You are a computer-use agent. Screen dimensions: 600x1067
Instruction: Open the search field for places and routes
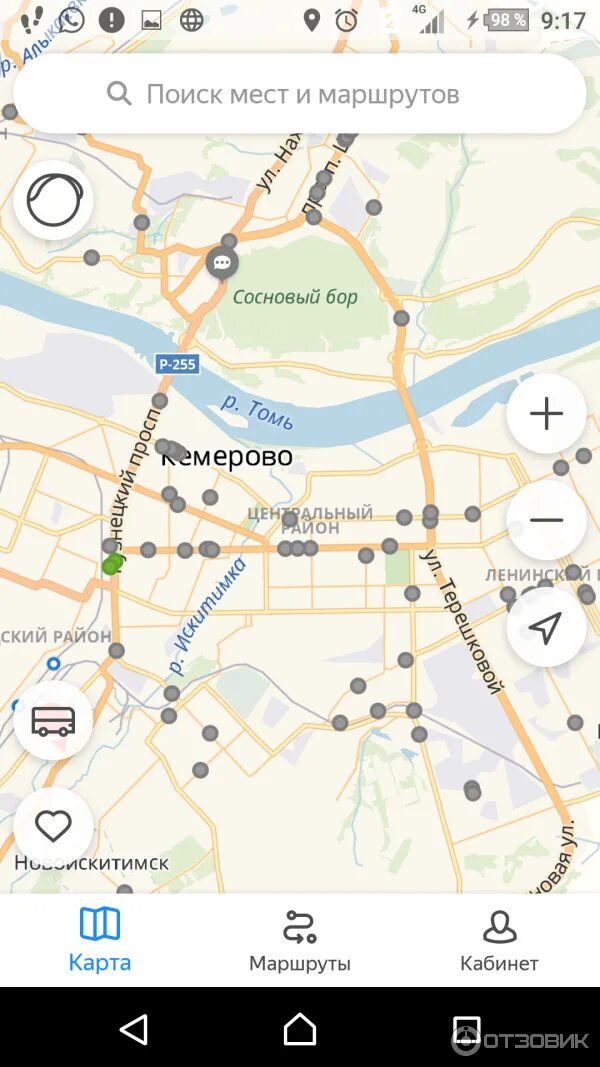point(300,94)
